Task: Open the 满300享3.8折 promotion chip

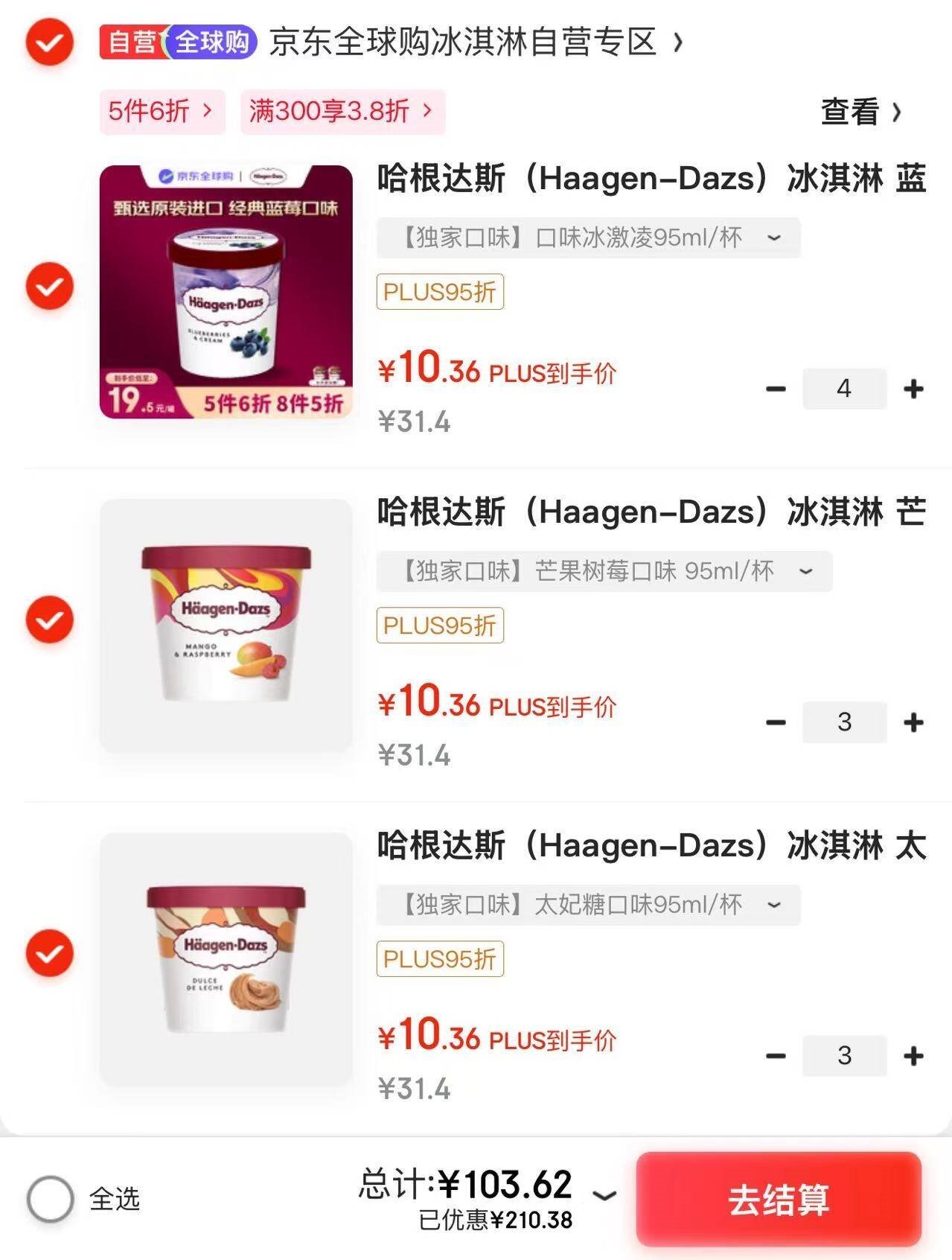Action: point(342,112)
